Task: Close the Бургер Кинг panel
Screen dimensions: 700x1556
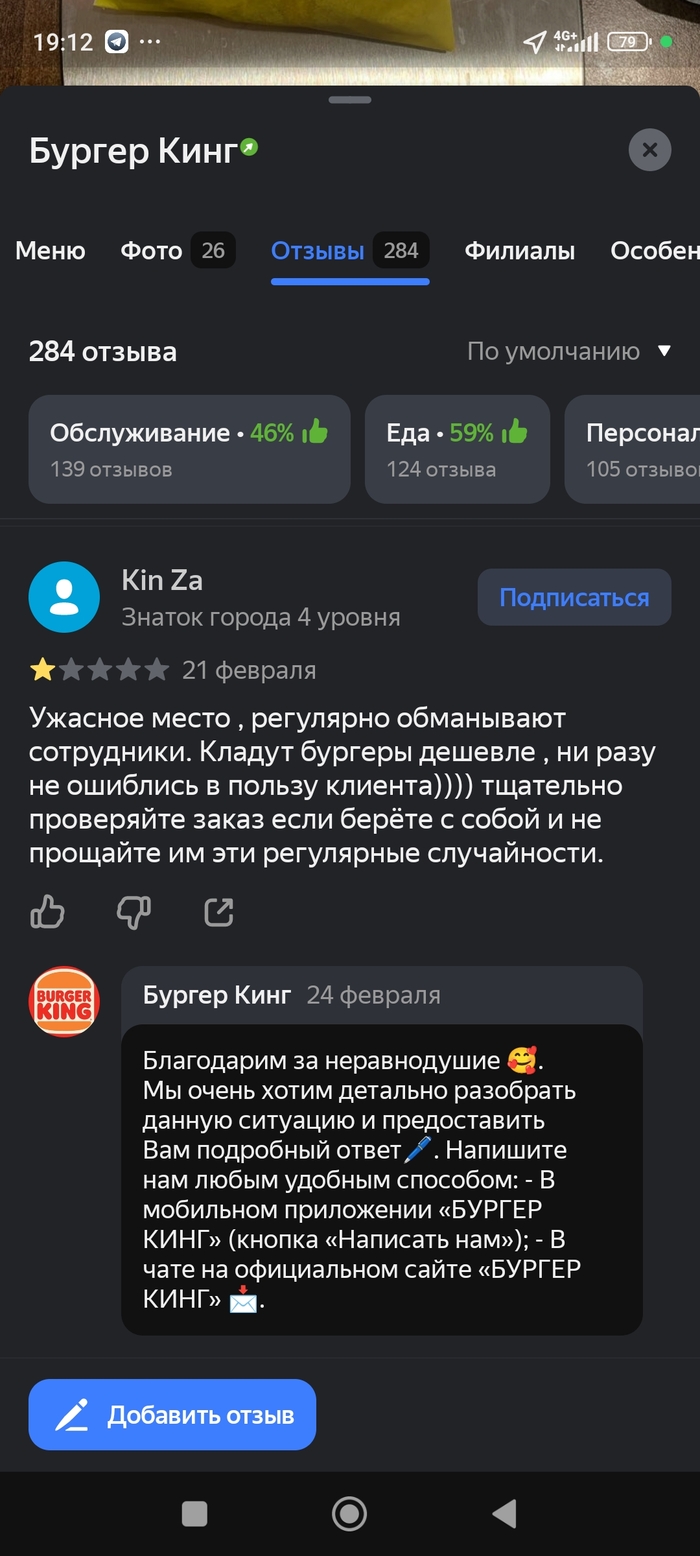Action: pyautogui.click(x=650, y=151)
